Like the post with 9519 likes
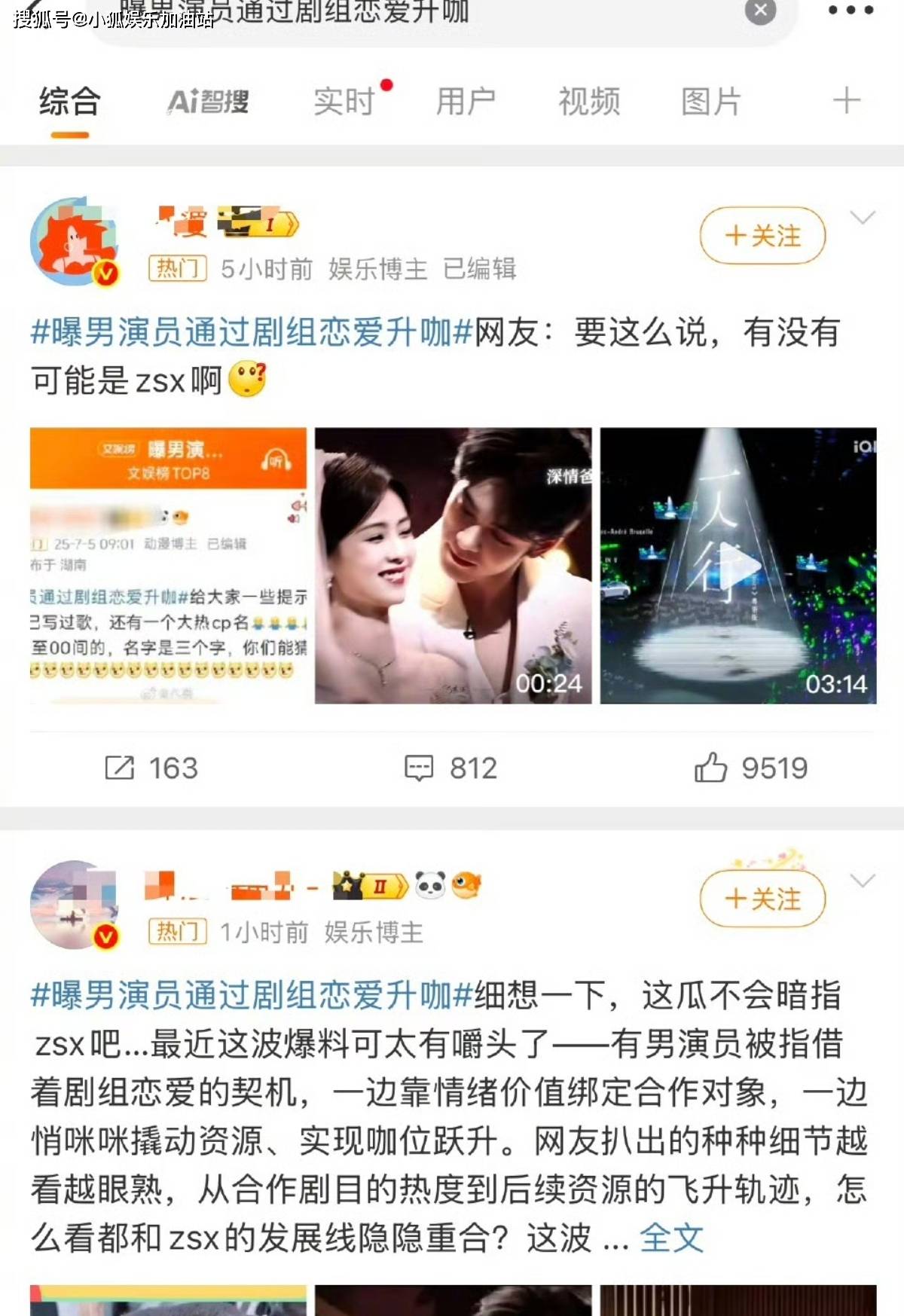This screenshot has width=904, height=1316. 750,768
